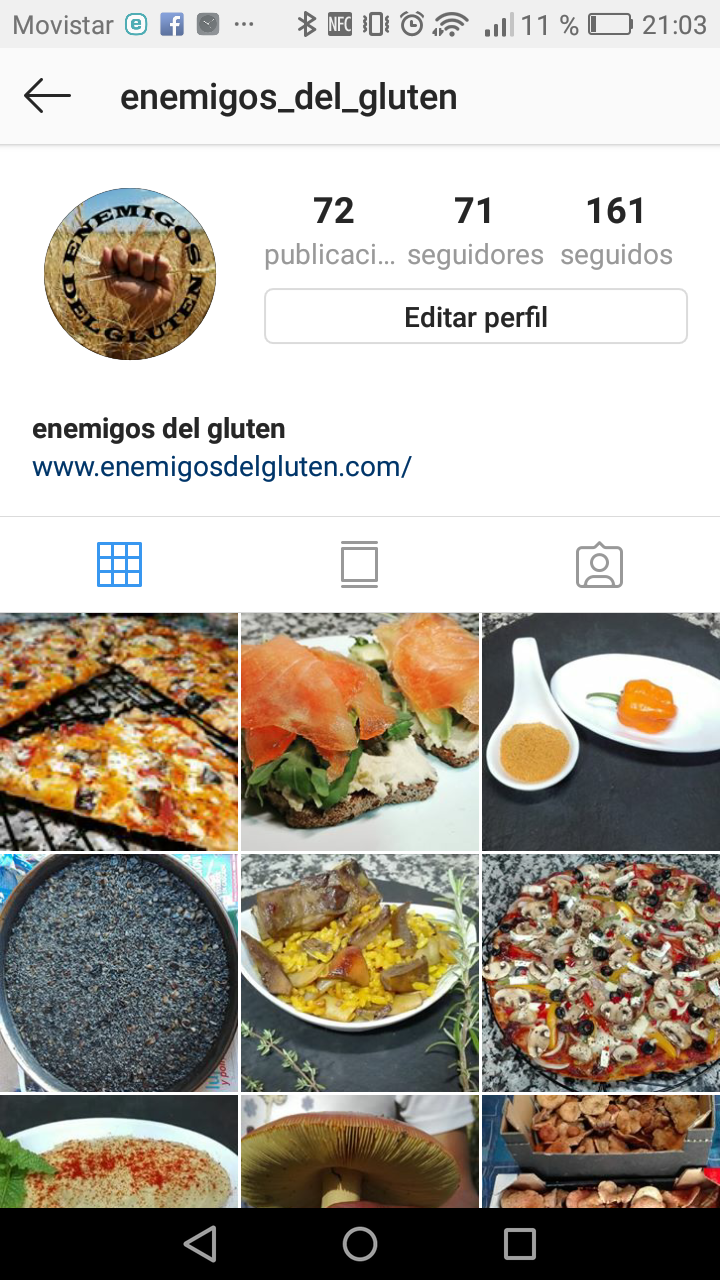Open the smoked salmon toast post
This screenshot has width=720, height=1280.
coord(360,732)
